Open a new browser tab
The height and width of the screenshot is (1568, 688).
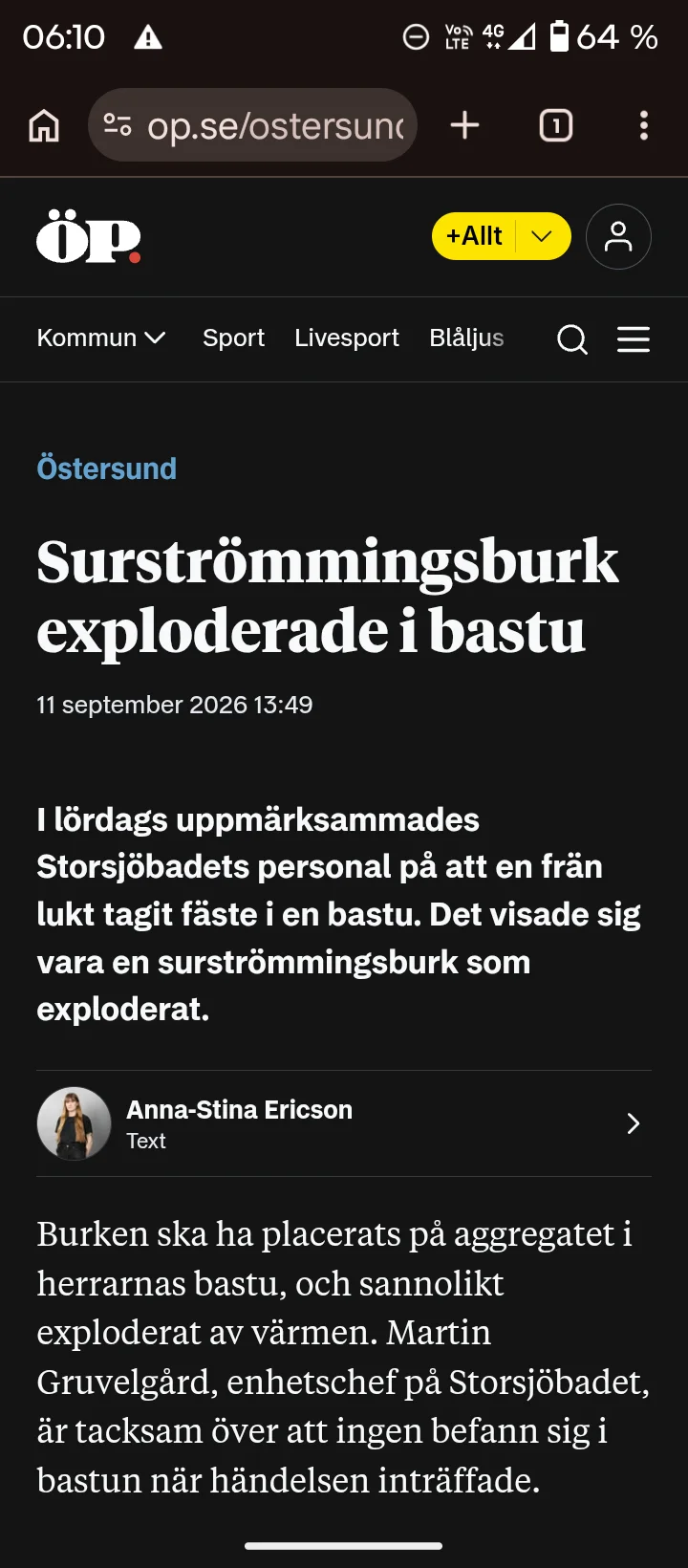point(464,125)
